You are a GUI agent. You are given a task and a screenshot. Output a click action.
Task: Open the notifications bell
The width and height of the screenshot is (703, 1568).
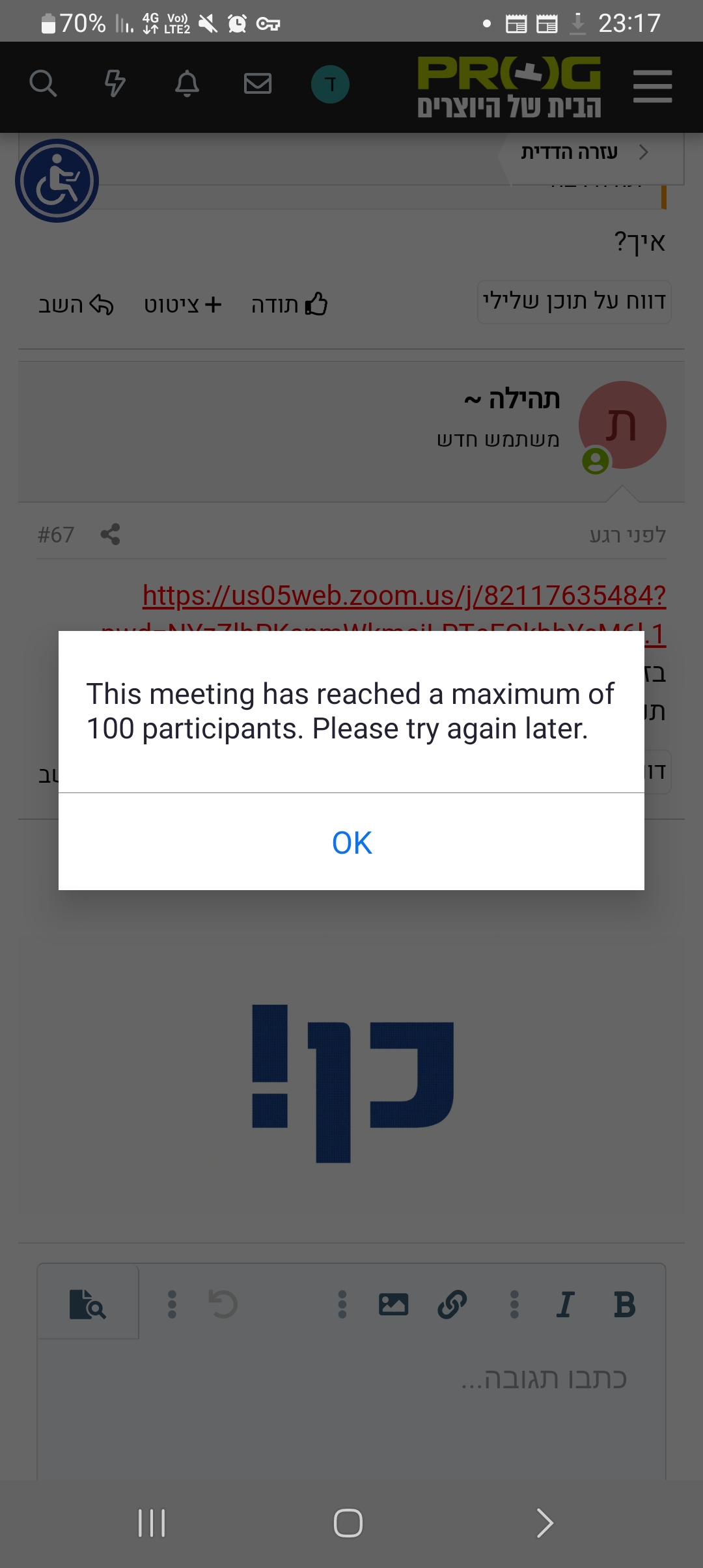click(x=187, y=84)
